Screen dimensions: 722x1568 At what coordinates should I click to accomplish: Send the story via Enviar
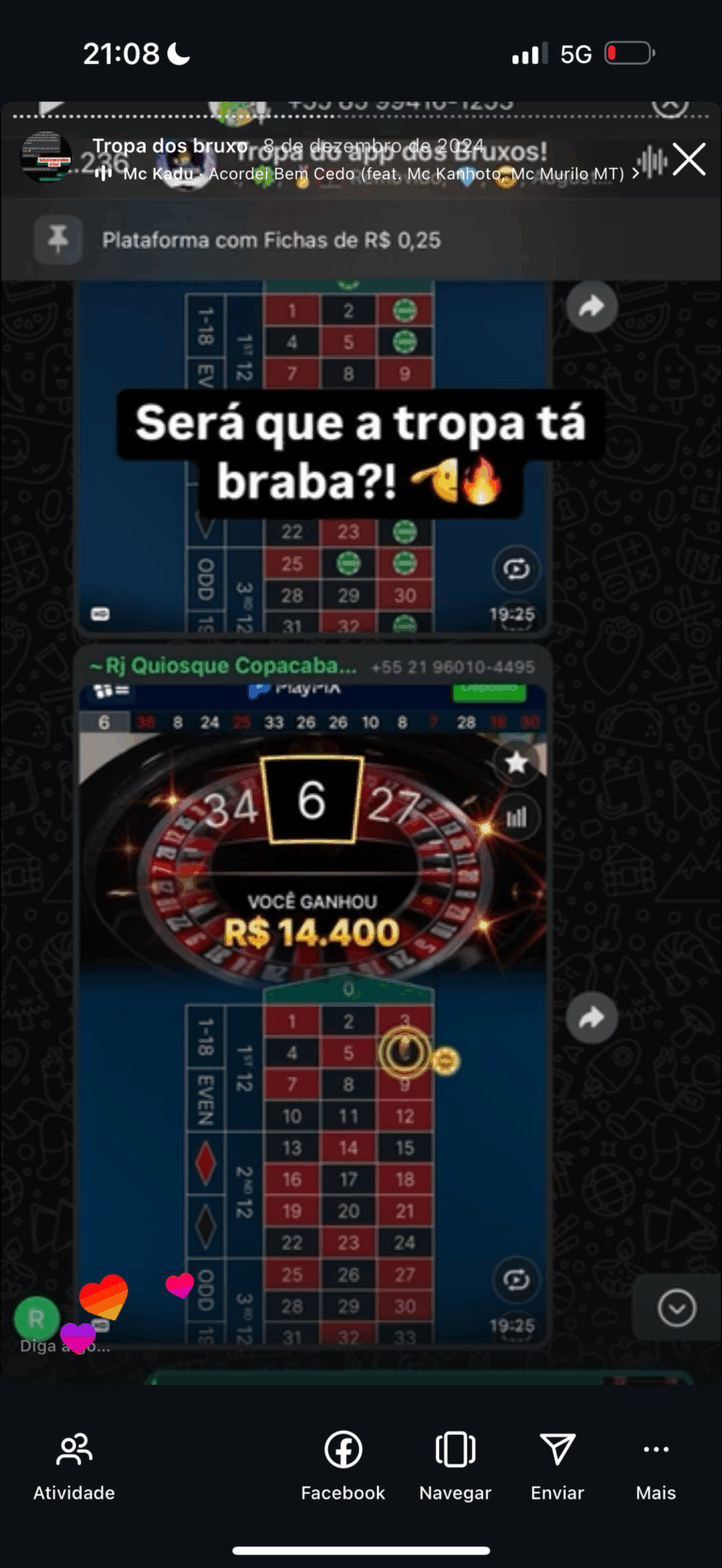point(557,1466)
